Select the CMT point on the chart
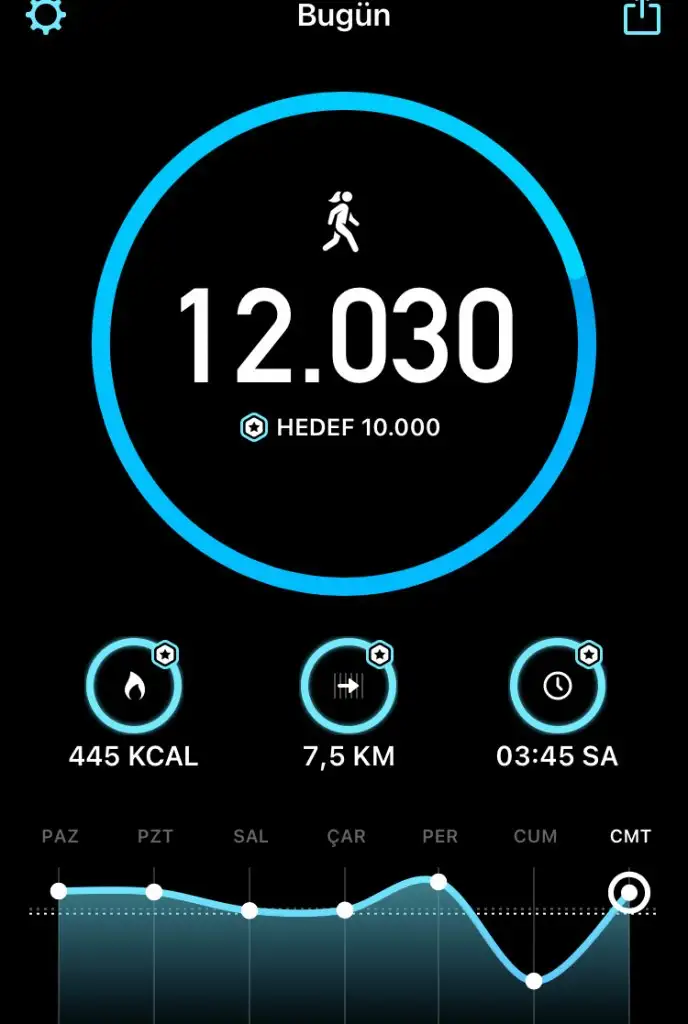Viewport: 688px width, 1024px height. pos(630,891)
